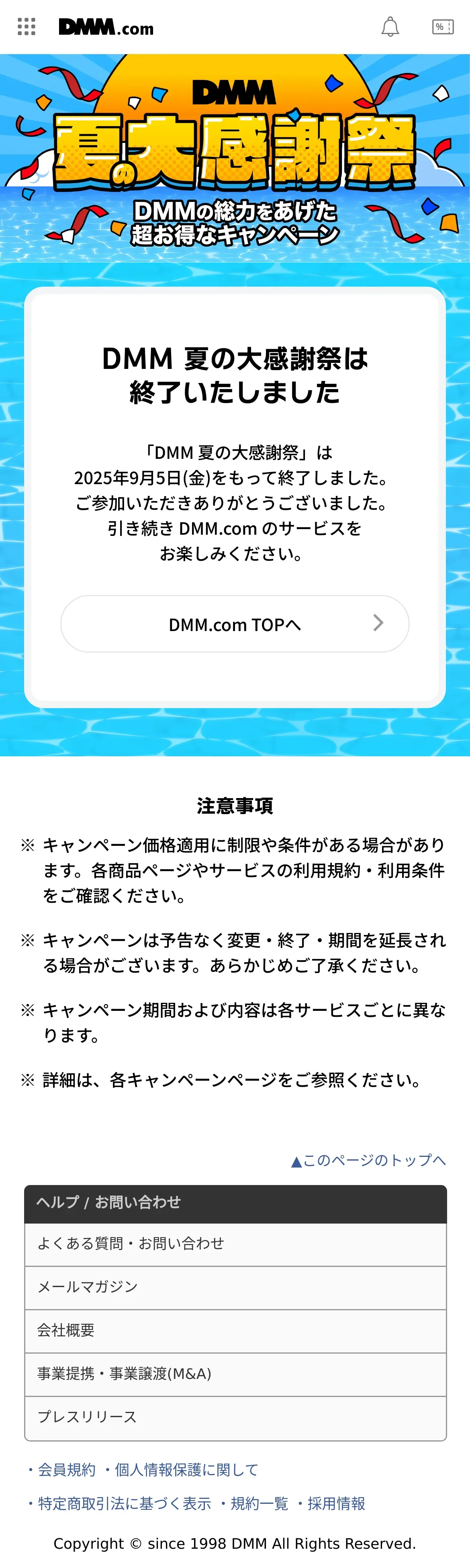
Task: Open 個人情報保護に関して link
Action: click(x=186, y=1470)
